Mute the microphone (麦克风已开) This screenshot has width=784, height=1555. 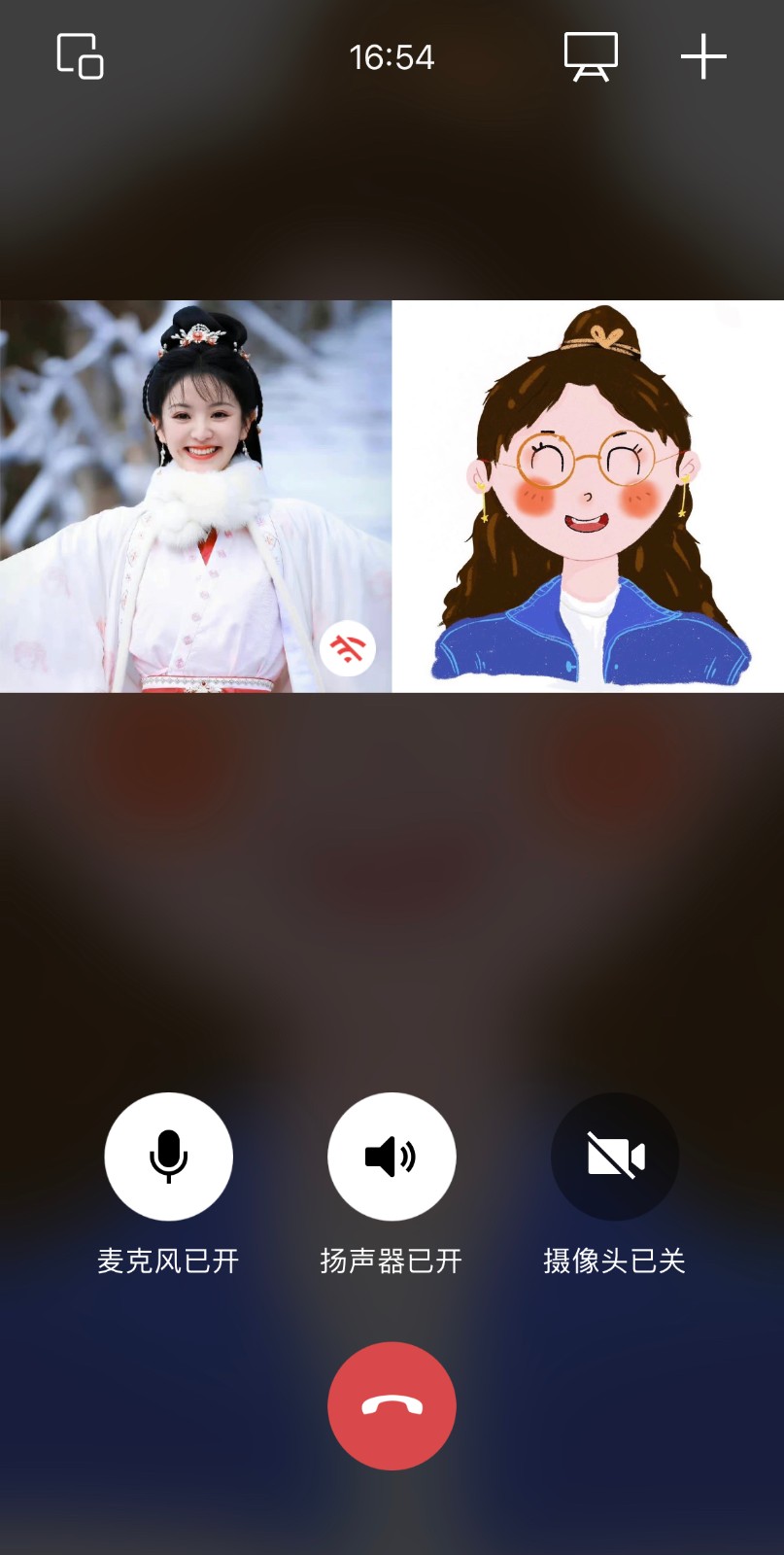pos(168,1156)
